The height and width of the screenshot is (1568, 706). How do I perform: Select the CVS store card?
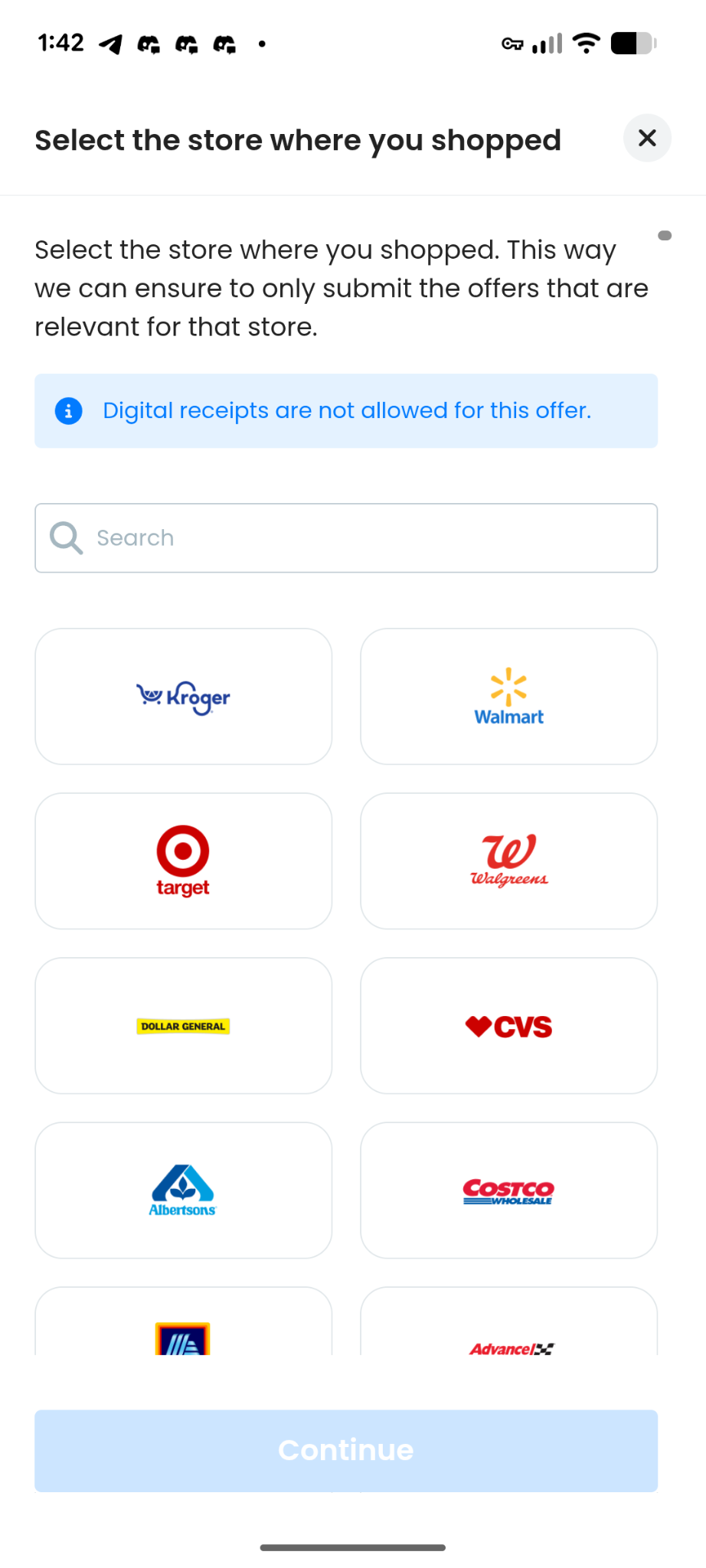coord(508,1025)
